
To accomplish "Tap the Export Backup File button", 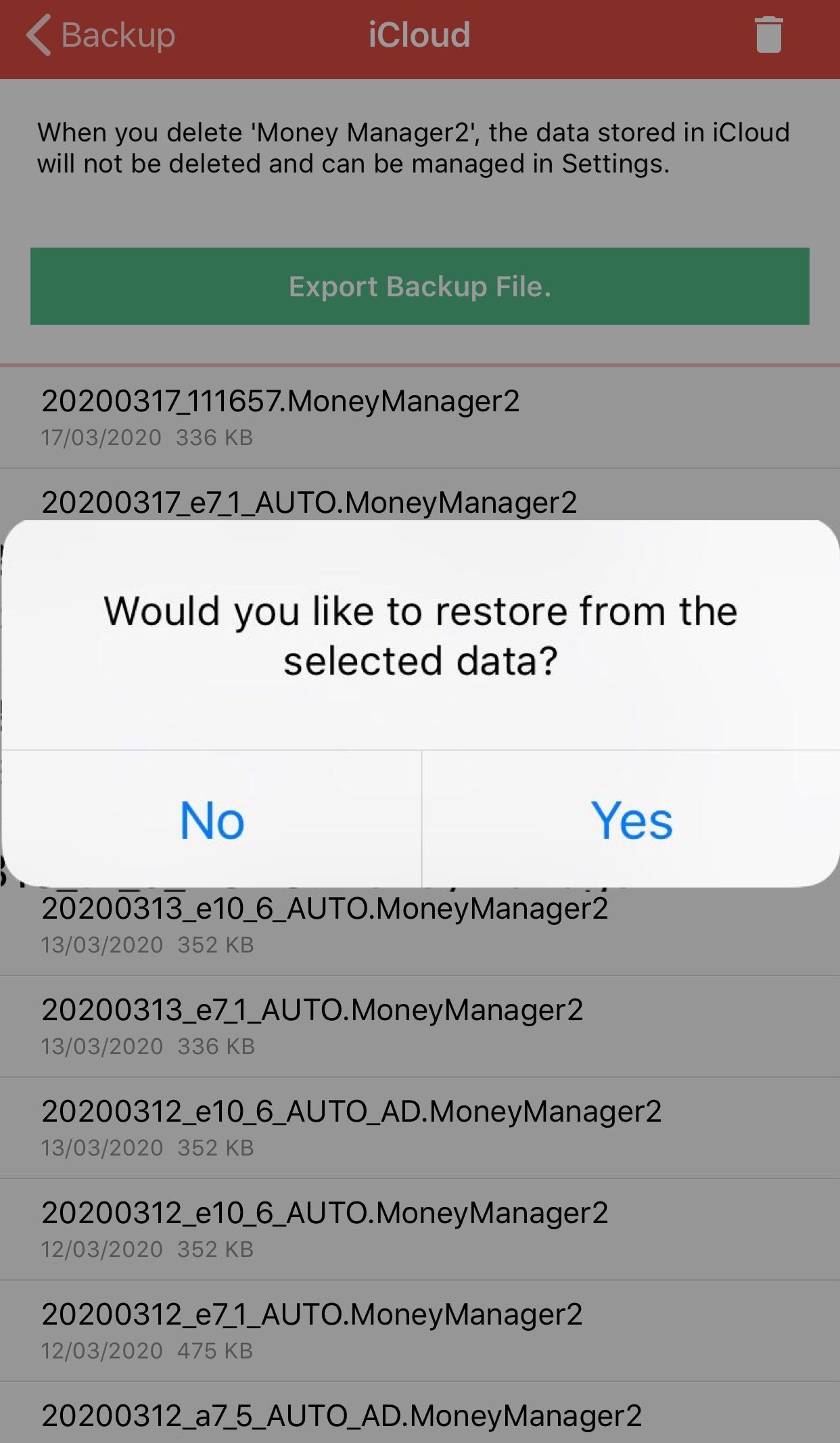I will tap(419, 286).
